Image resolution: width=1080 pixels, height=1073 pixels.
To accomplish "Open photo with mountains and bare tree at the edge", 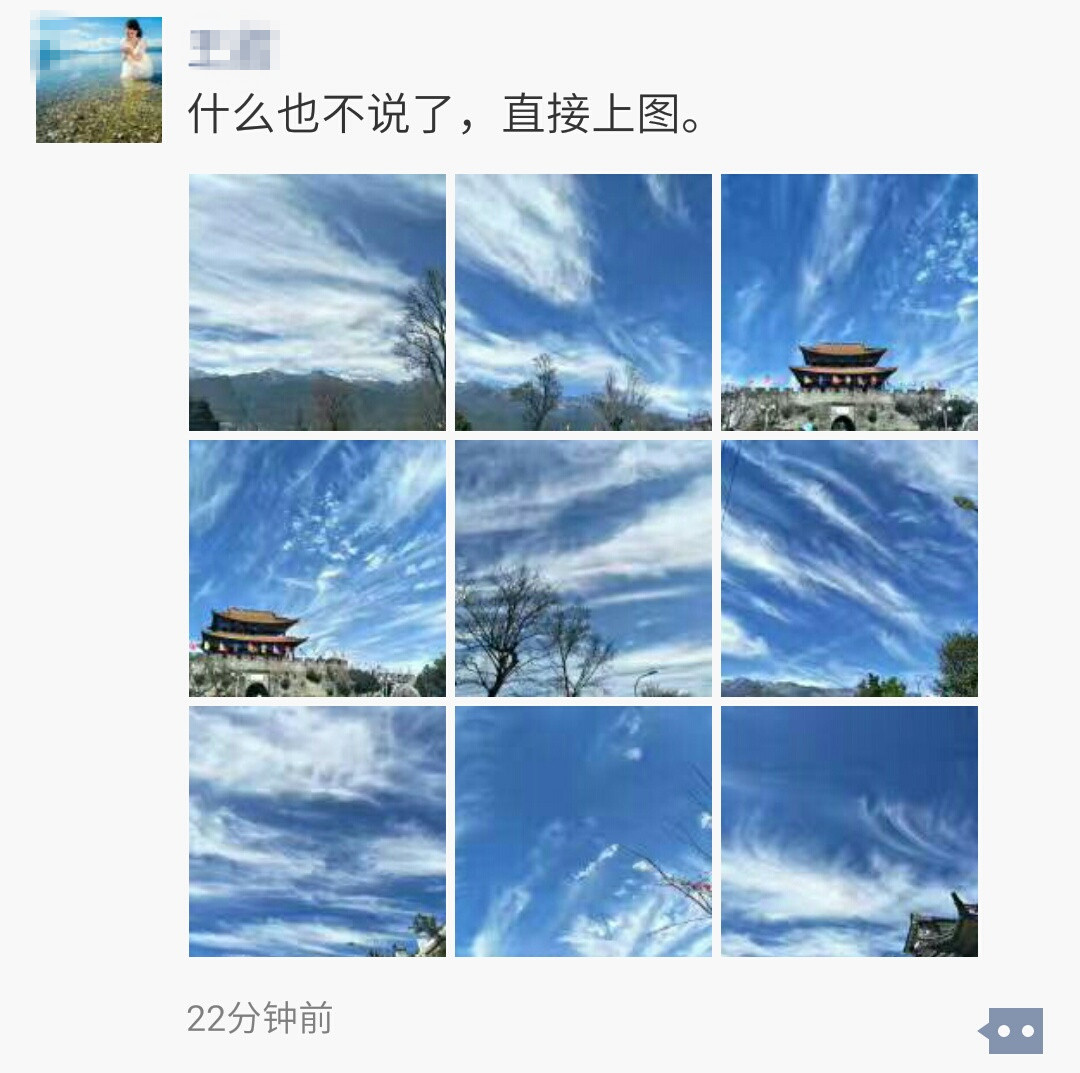I will [x=317, y=302].
